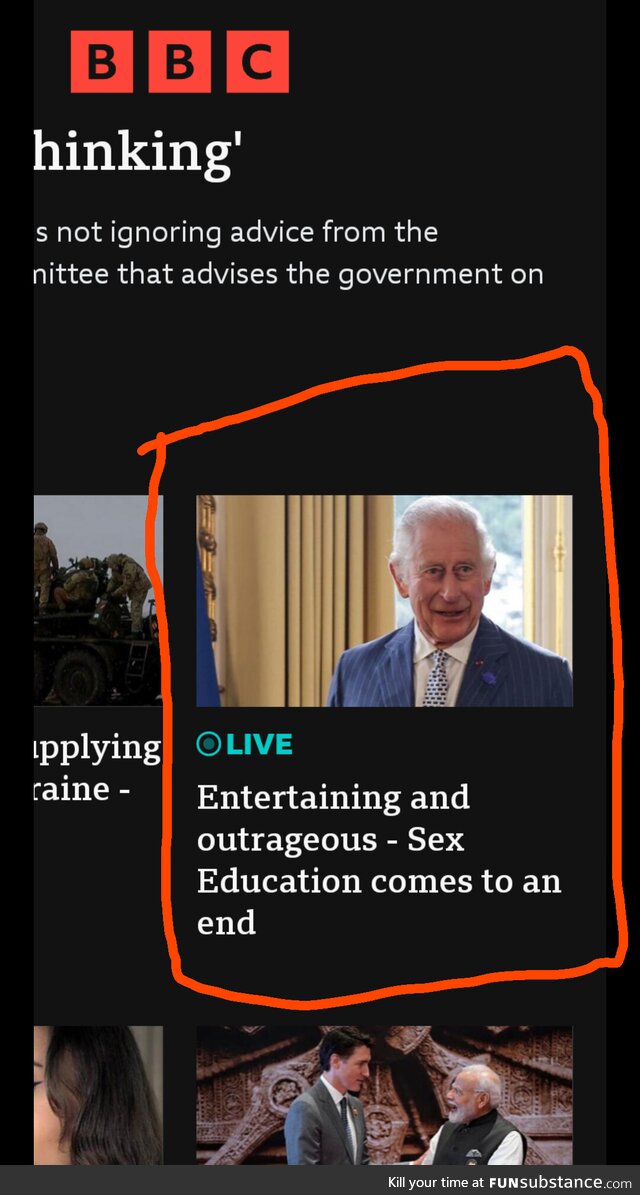Open the Trudeau and Modi handshake story
Viewport: 640px width, 1195px height.
[384, 1095]
